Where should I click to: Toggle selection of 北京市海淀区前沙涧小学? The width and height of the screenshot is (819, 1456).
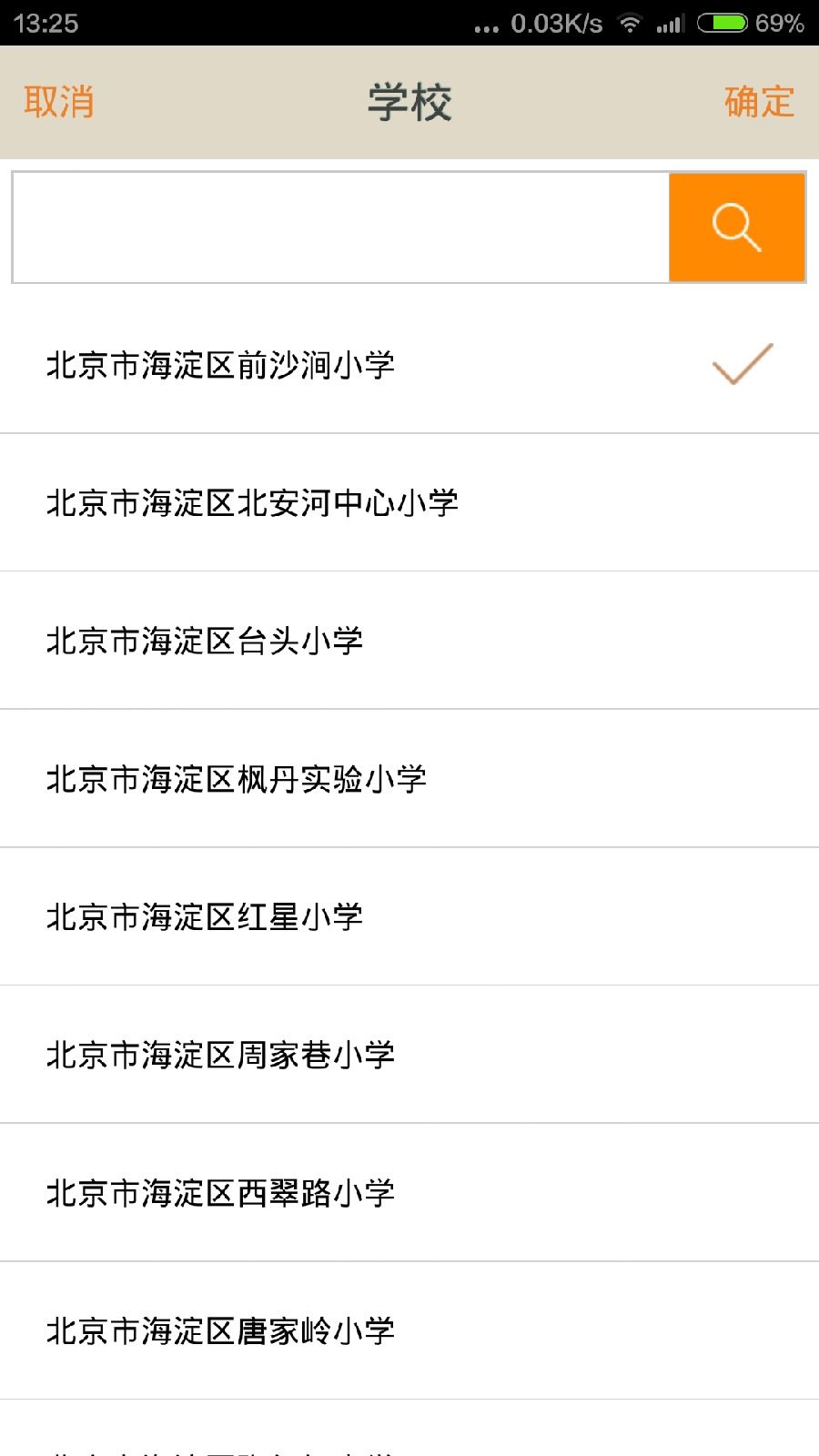pyautogui.click(x=218, y=364)
